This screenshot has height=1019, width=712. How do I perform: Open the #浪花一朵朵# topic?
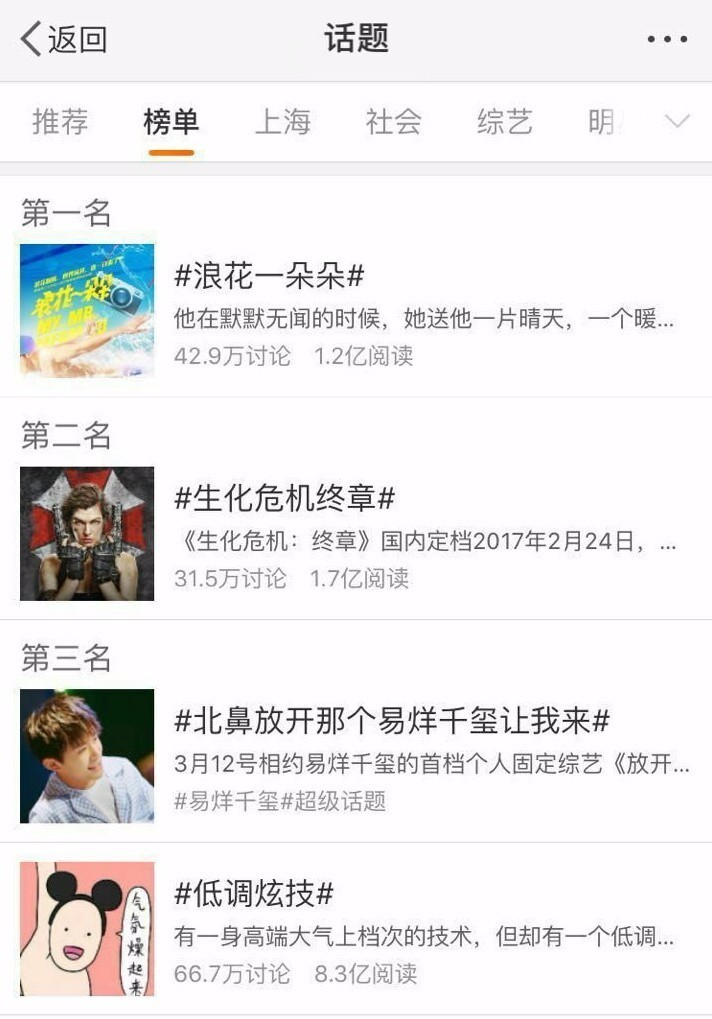pyautogui.click(x=269, y=276)
